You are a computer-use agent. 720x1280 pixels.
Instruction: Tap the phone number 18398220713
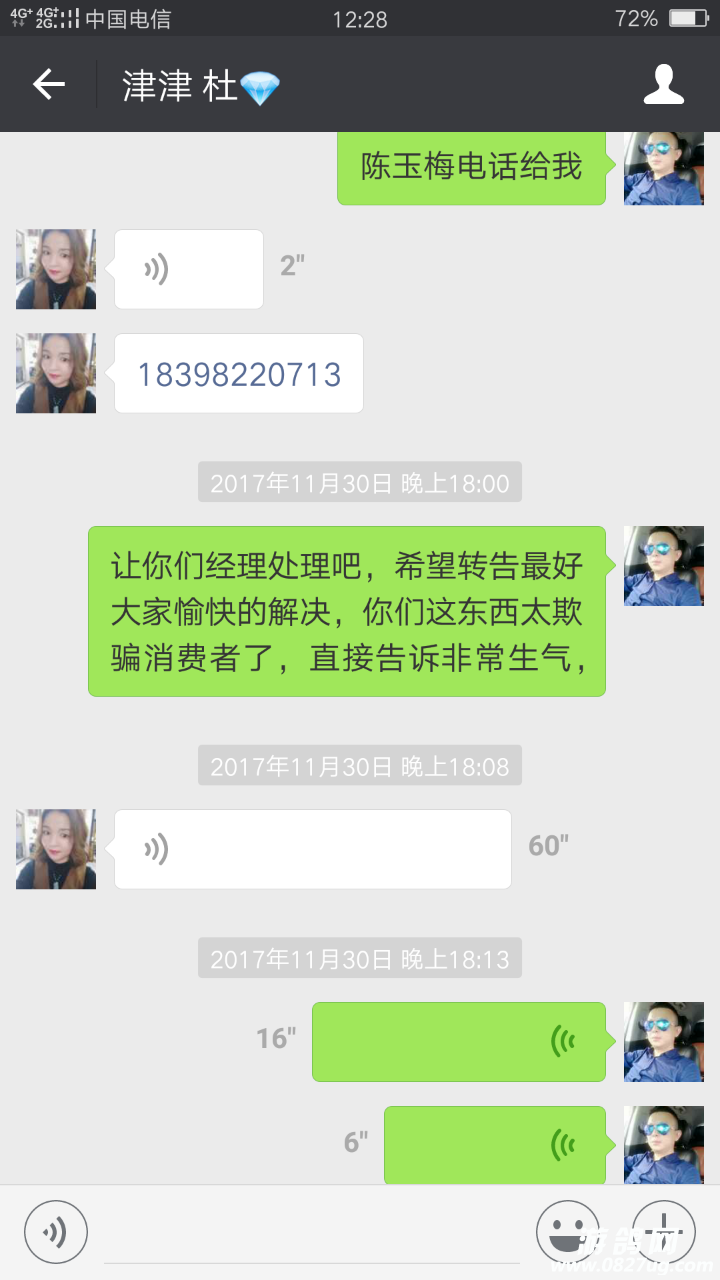(239, 374)
